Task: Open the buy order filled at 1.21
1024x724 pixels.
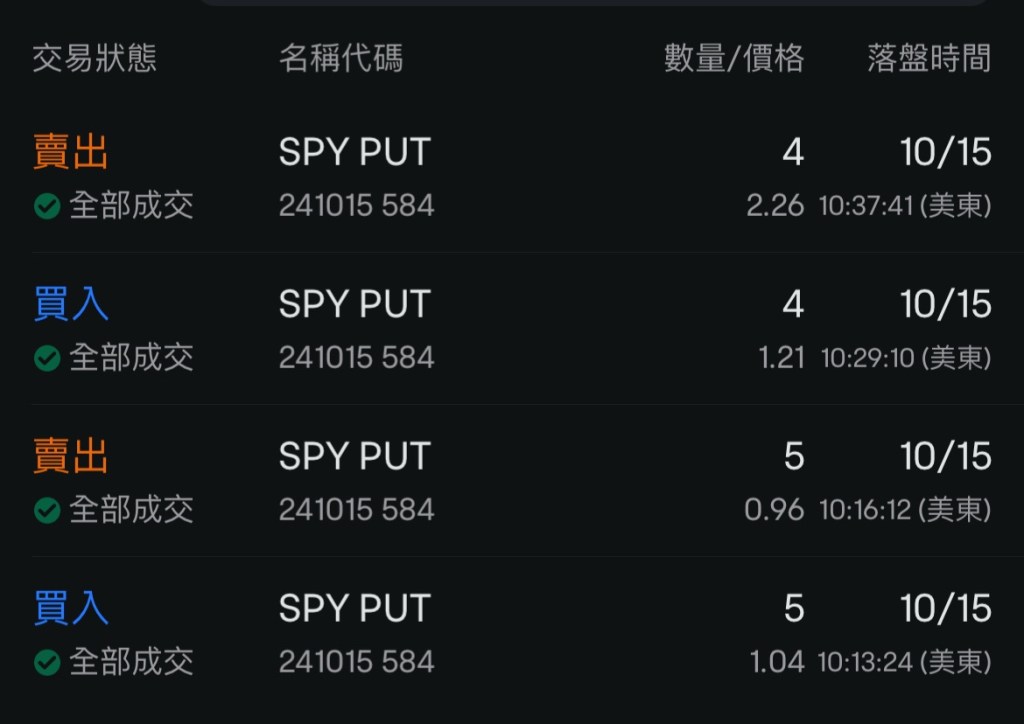Action: [512, 330]
